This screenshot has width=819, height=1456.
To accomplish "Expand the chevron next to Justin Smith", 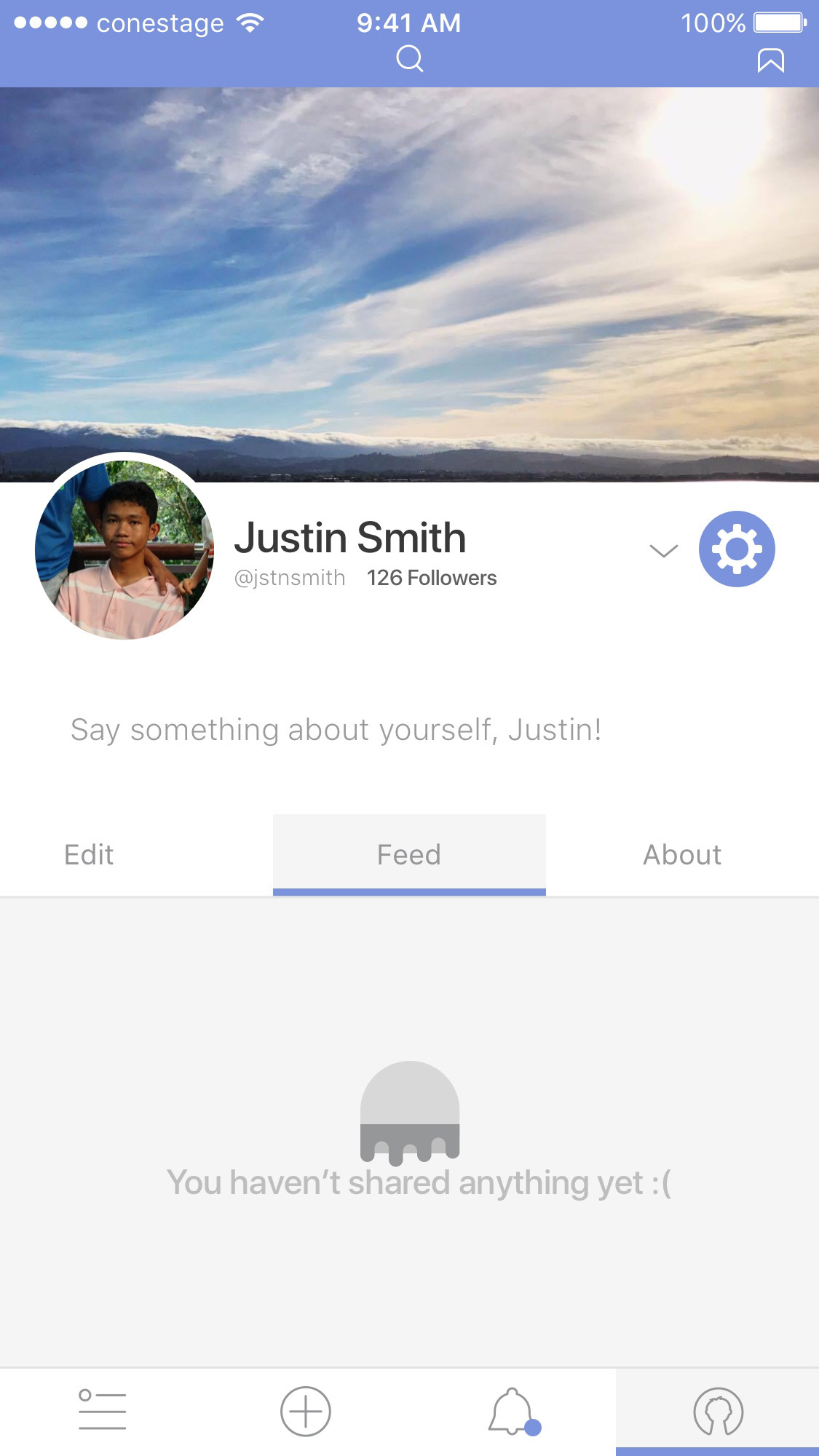I will (663, 551).
